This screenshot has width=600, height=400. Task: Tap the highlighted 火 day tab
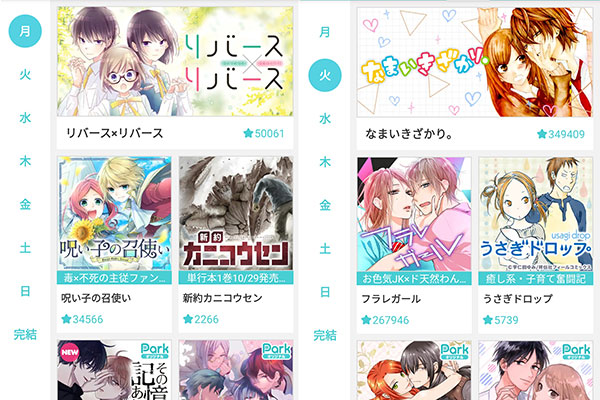click(x=325, y=75)
